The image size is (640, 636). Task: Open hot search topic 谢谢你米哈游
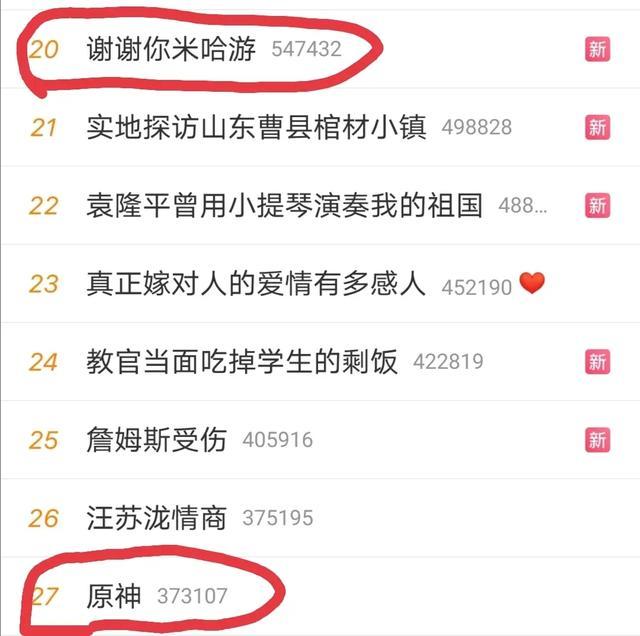(x=172, y=48)
